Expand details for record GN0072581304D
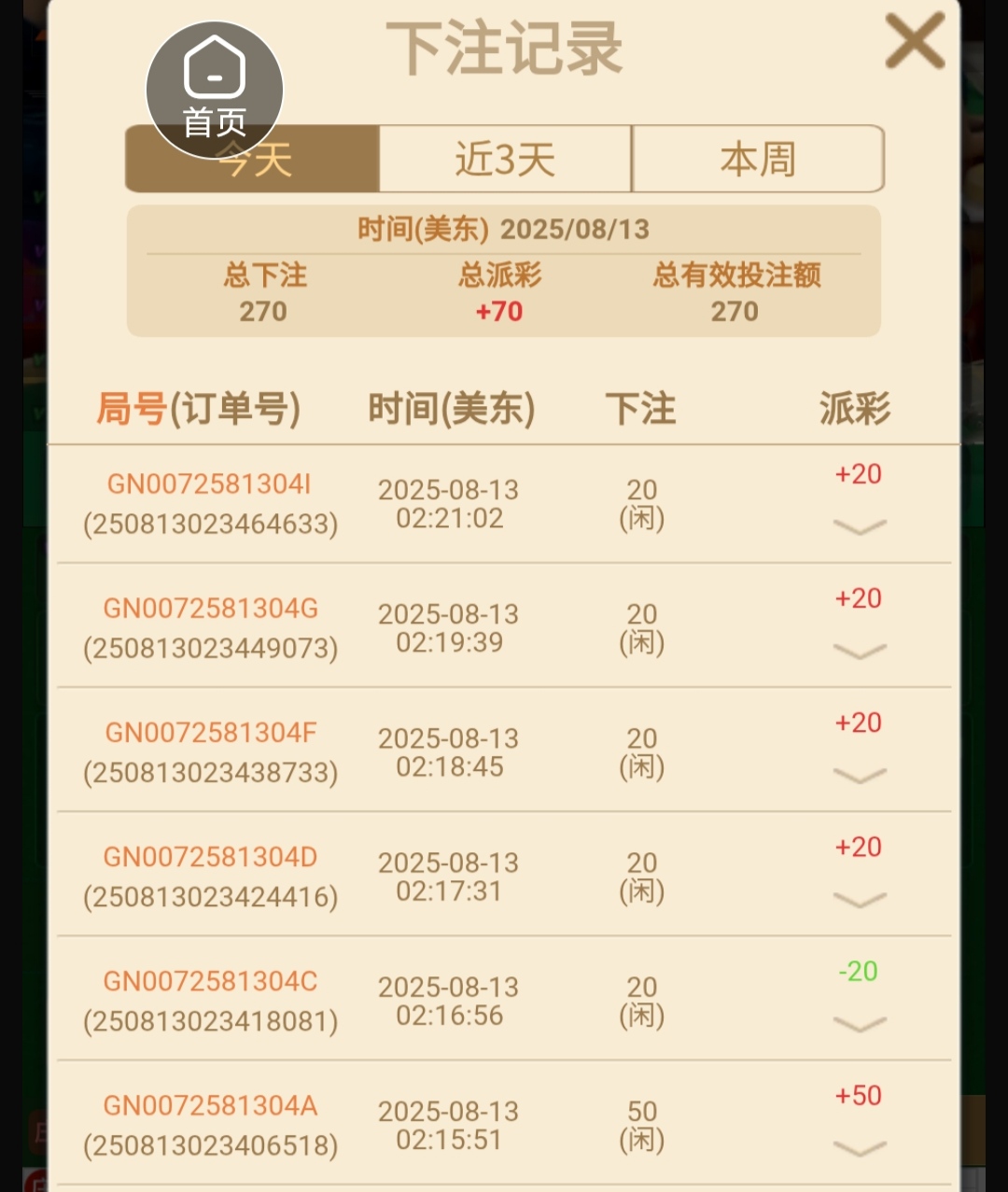This screenshot has height=1192, width=1008. 859,900
